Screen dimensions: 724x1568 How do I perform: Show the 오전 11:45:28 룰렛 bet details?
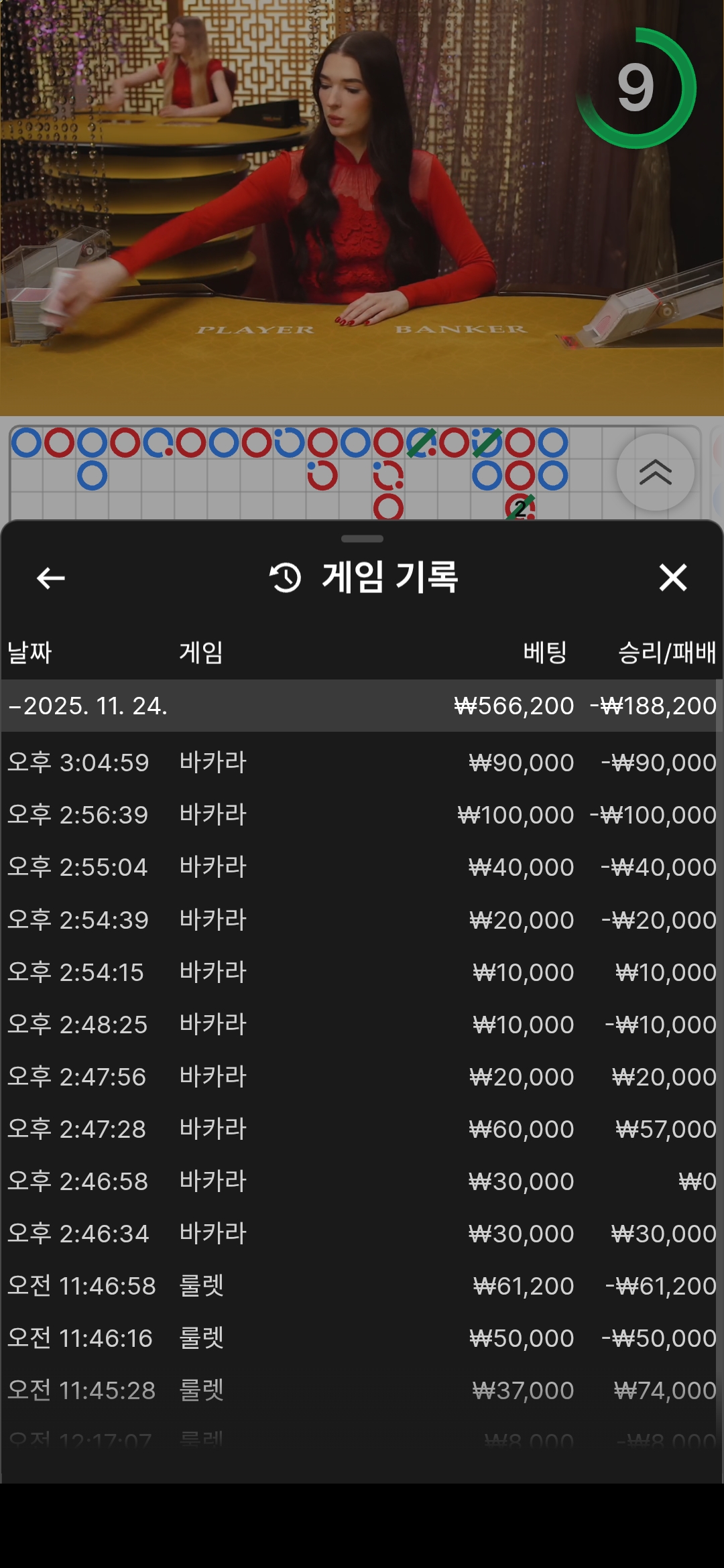click(362, 1390)
